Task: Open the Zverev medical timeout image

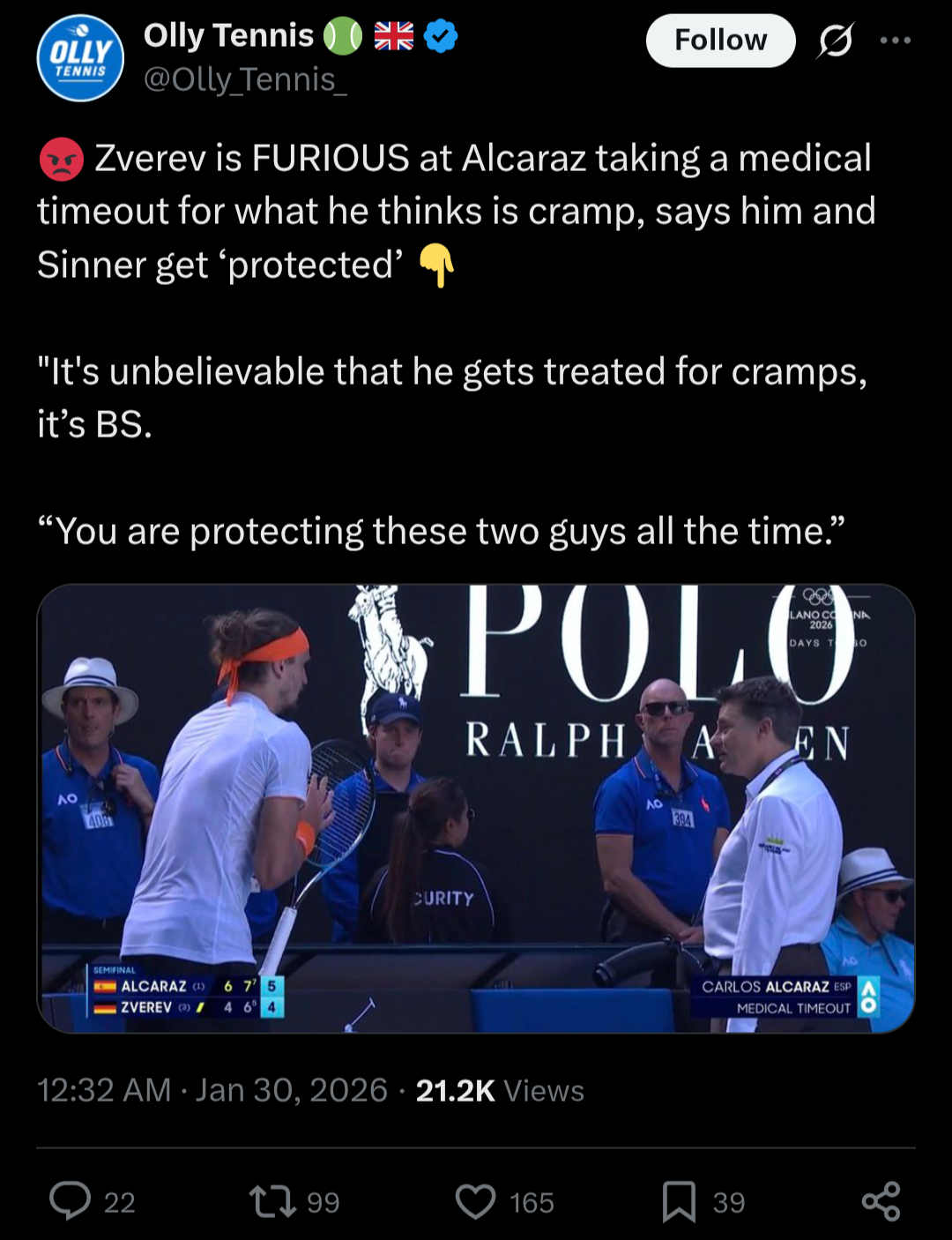Action: coord(476,808)
